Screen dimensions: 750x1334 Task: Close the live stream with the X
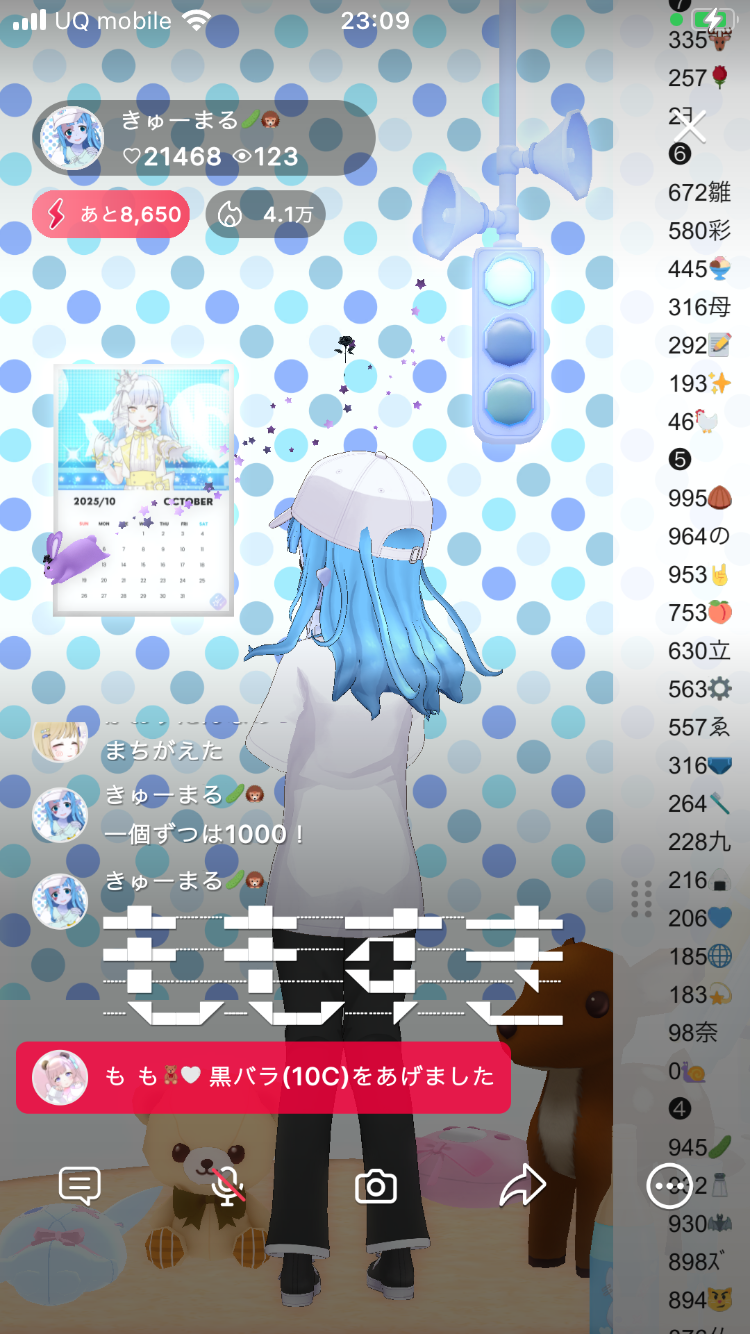(x=689, y=127)
